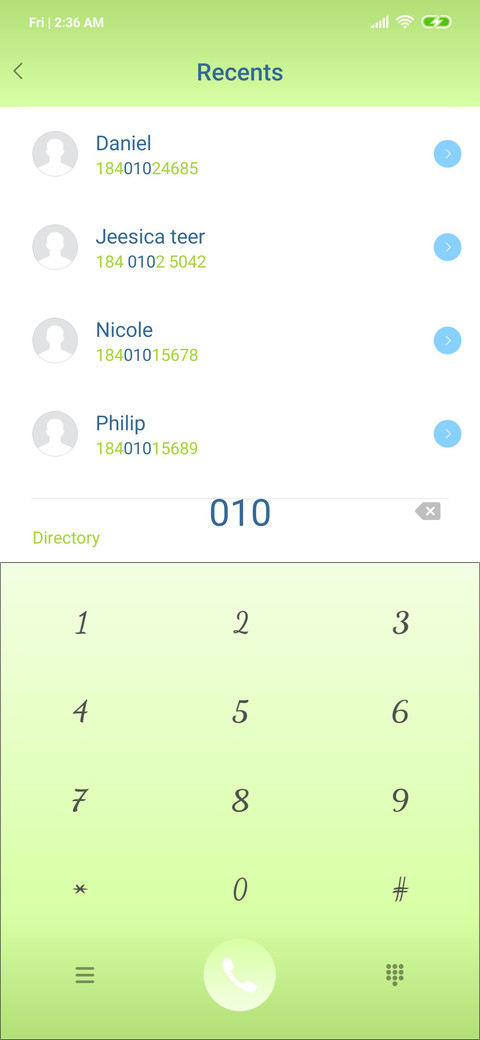
Task: Go back from the Recents screen
Action: (x=18, y=72)
